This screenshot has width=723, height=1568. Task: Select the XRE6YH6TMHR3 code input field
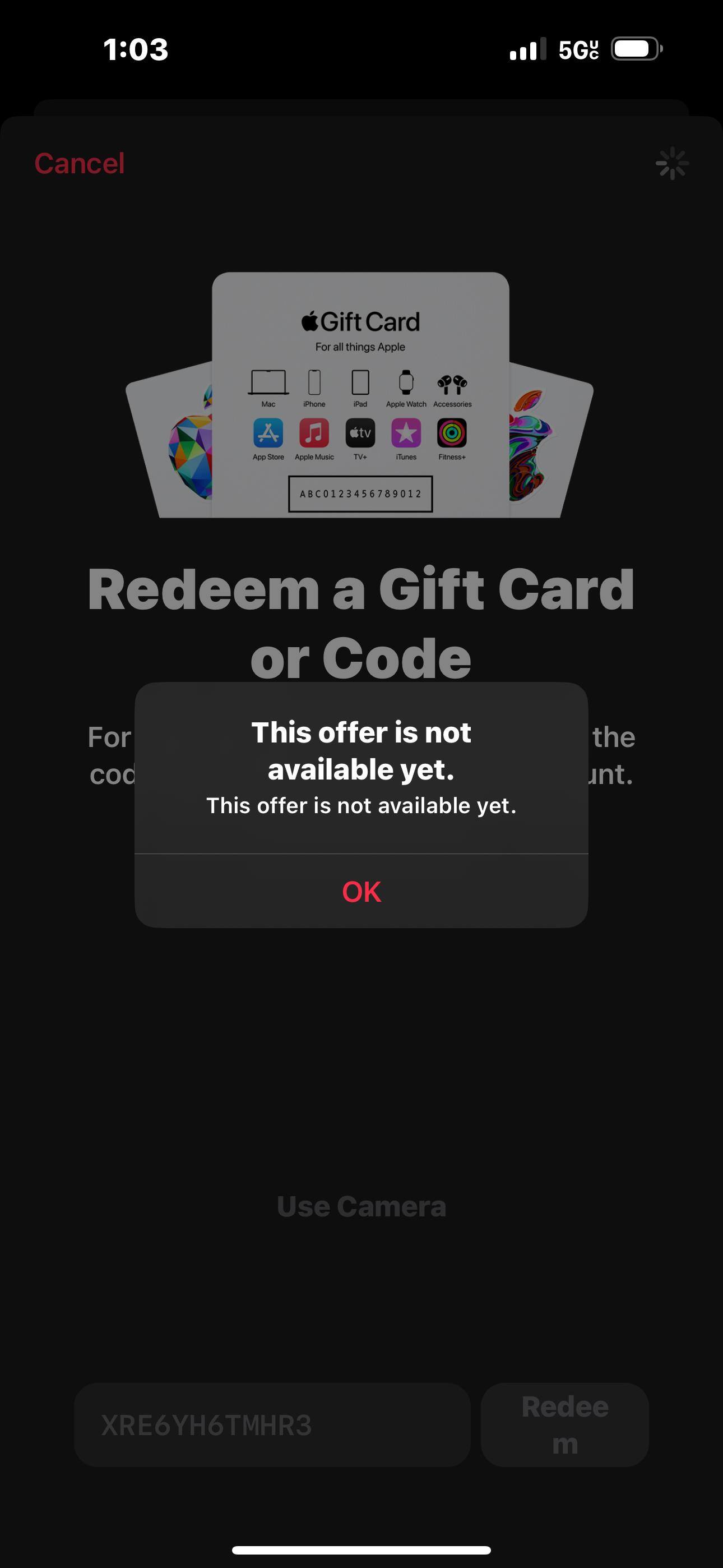point(274,1424)
